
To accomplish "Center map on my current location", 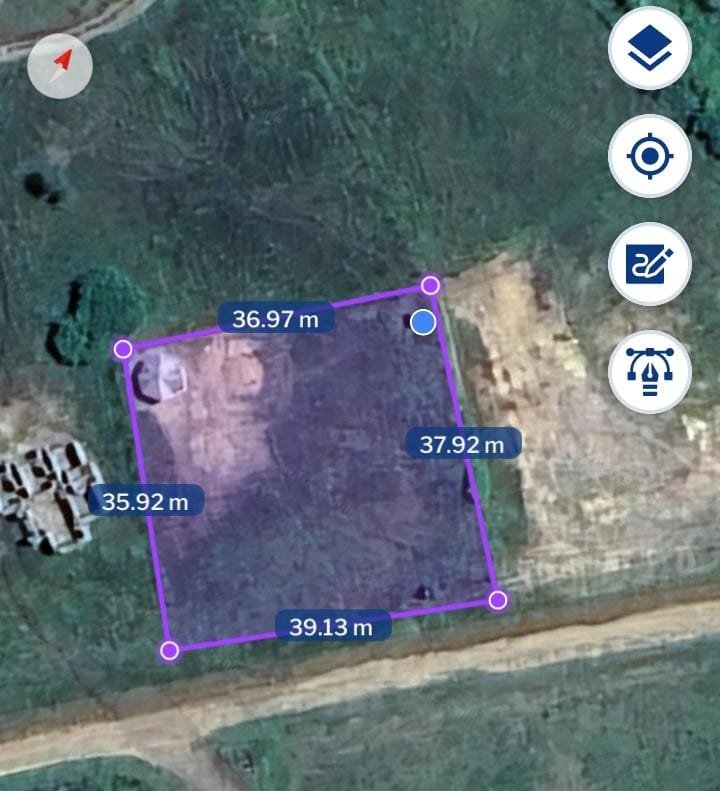I will (x=650, y=156).
